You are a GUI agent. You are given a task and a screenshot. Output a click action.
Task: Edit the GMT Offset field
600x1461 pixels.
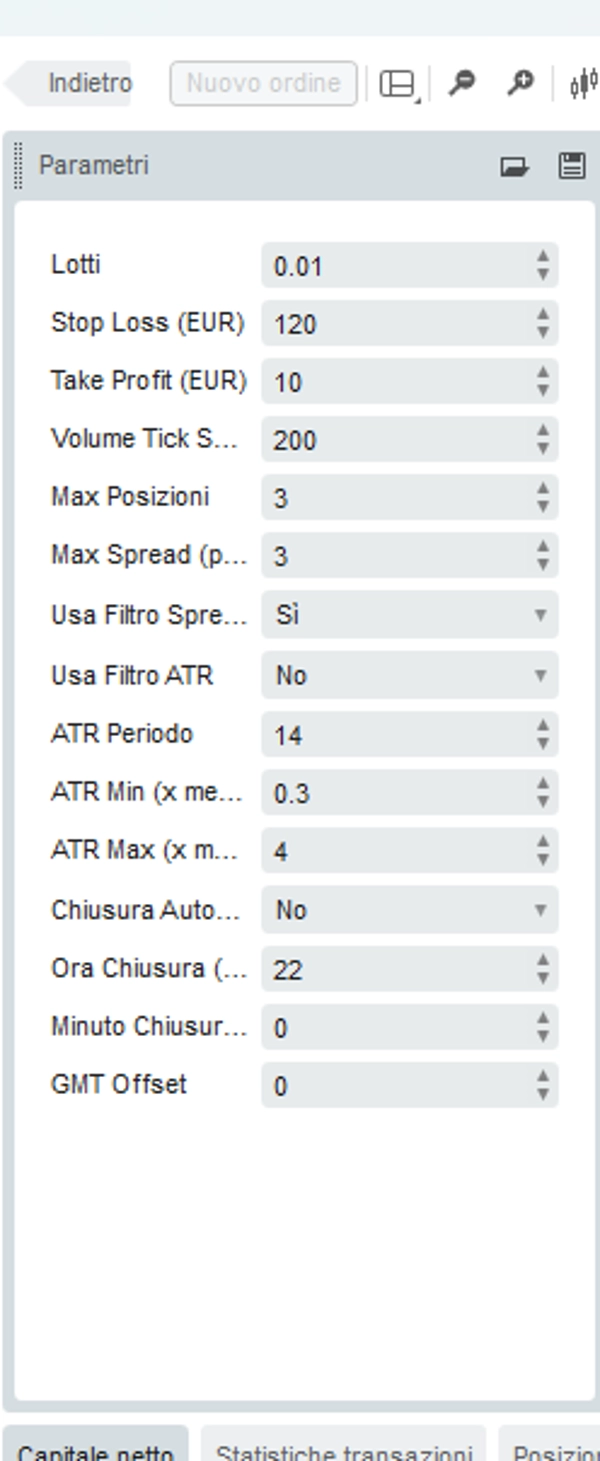pos(395,1086)
